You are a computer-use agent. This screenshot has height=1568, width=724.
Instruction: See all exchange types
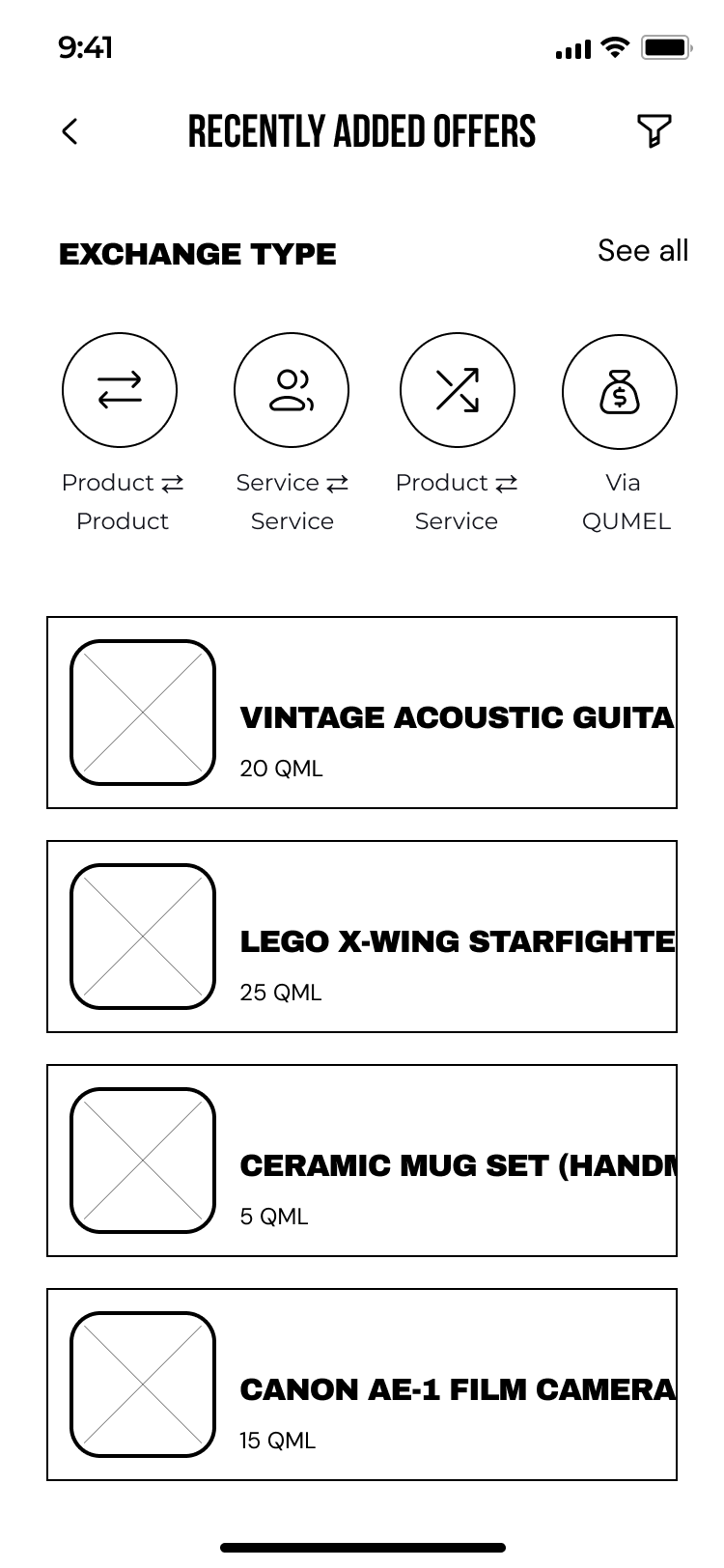[642, 251]
